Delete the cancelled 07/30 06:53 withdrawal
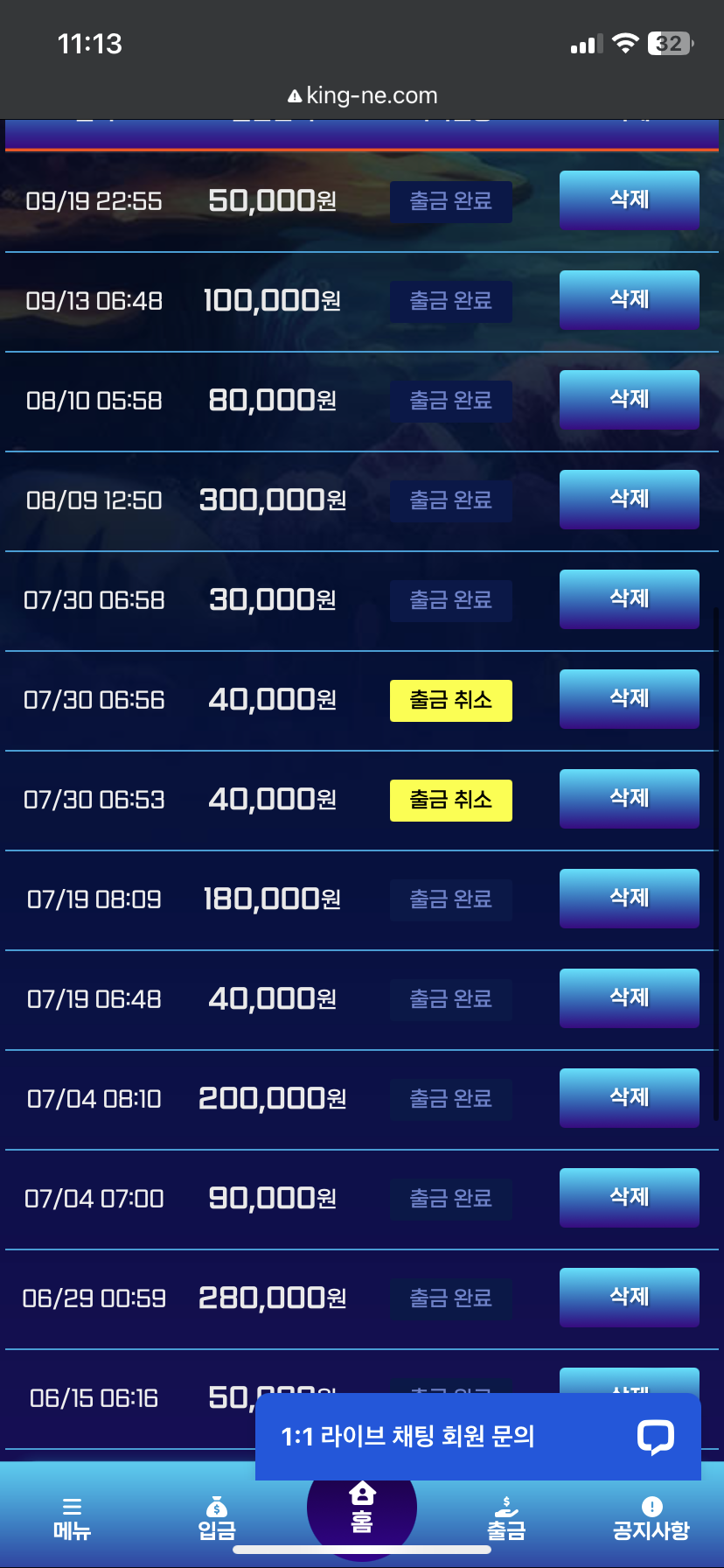 click(x=630, y=799)
